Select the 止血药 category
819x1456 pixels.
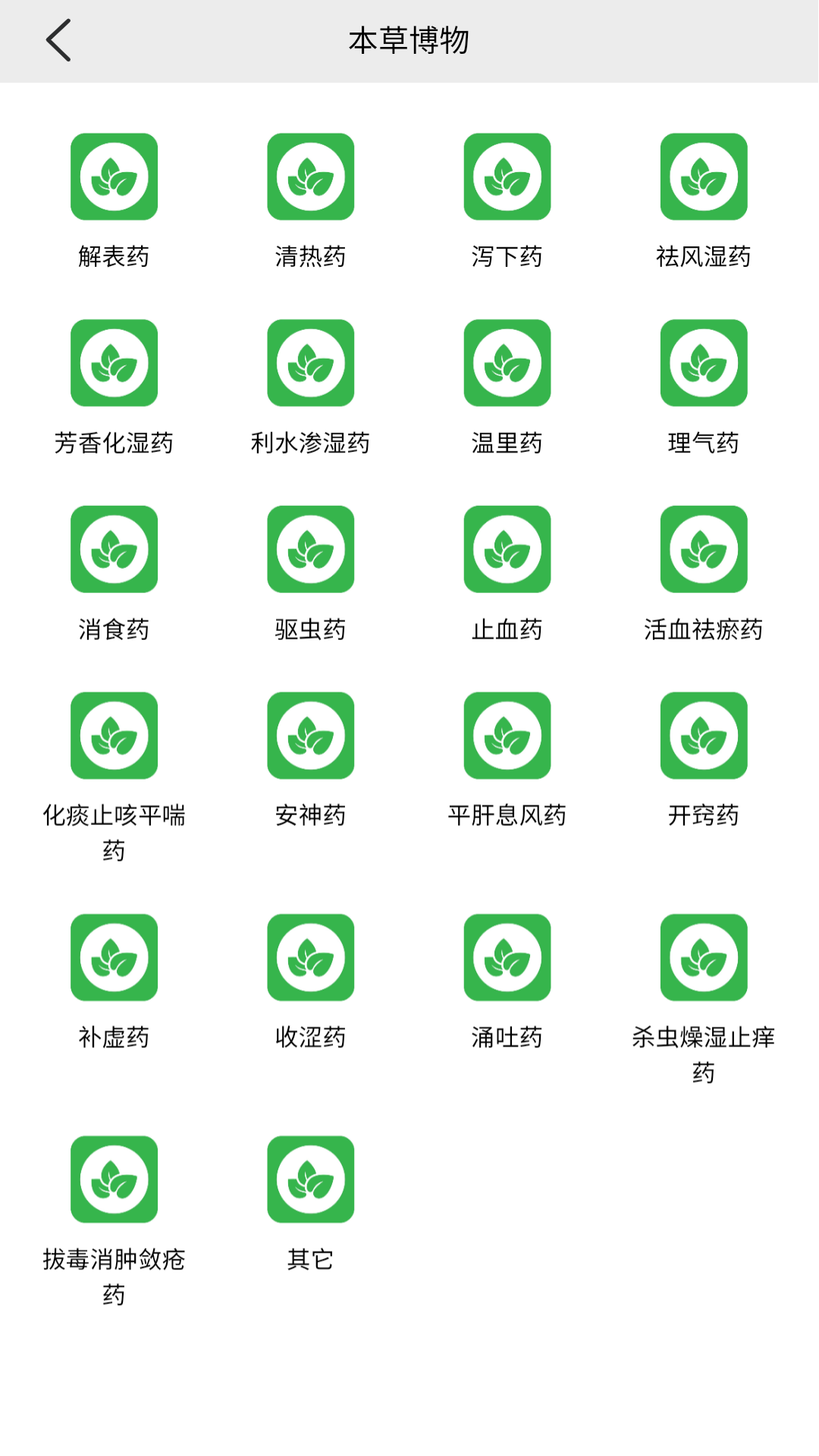(507, 549)
